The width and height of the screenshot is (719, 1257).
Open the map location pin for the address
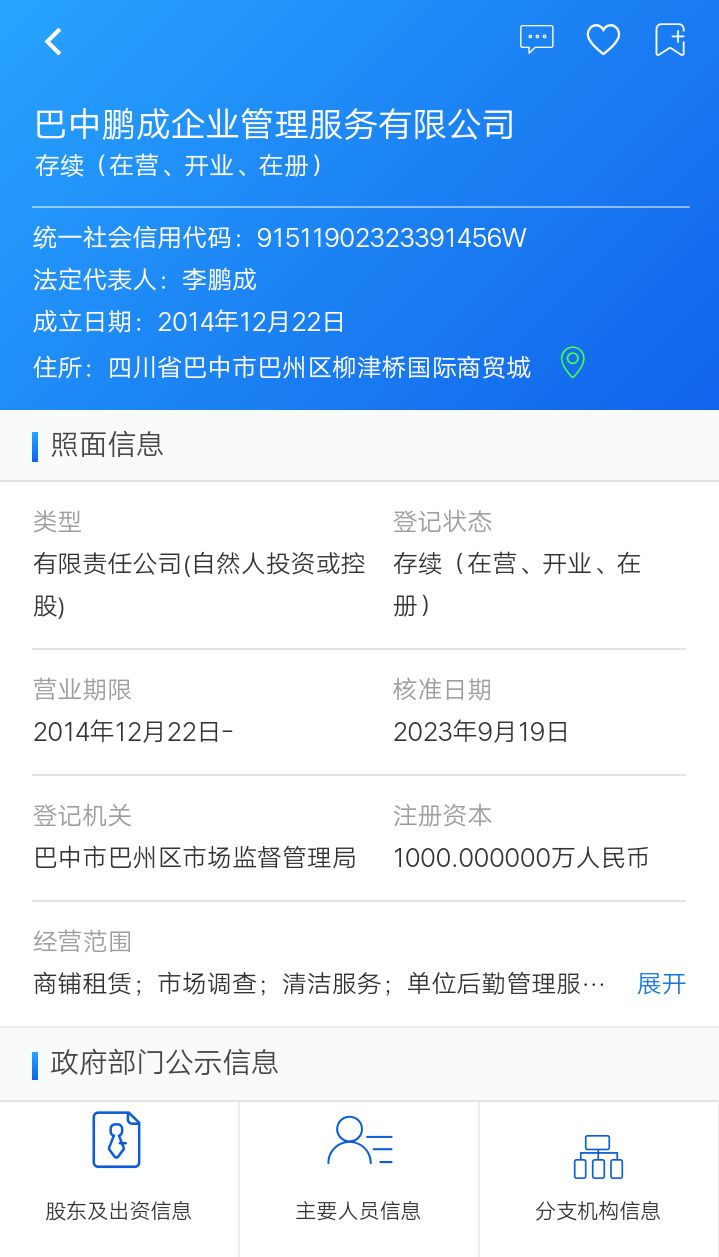tap(572, 363)
